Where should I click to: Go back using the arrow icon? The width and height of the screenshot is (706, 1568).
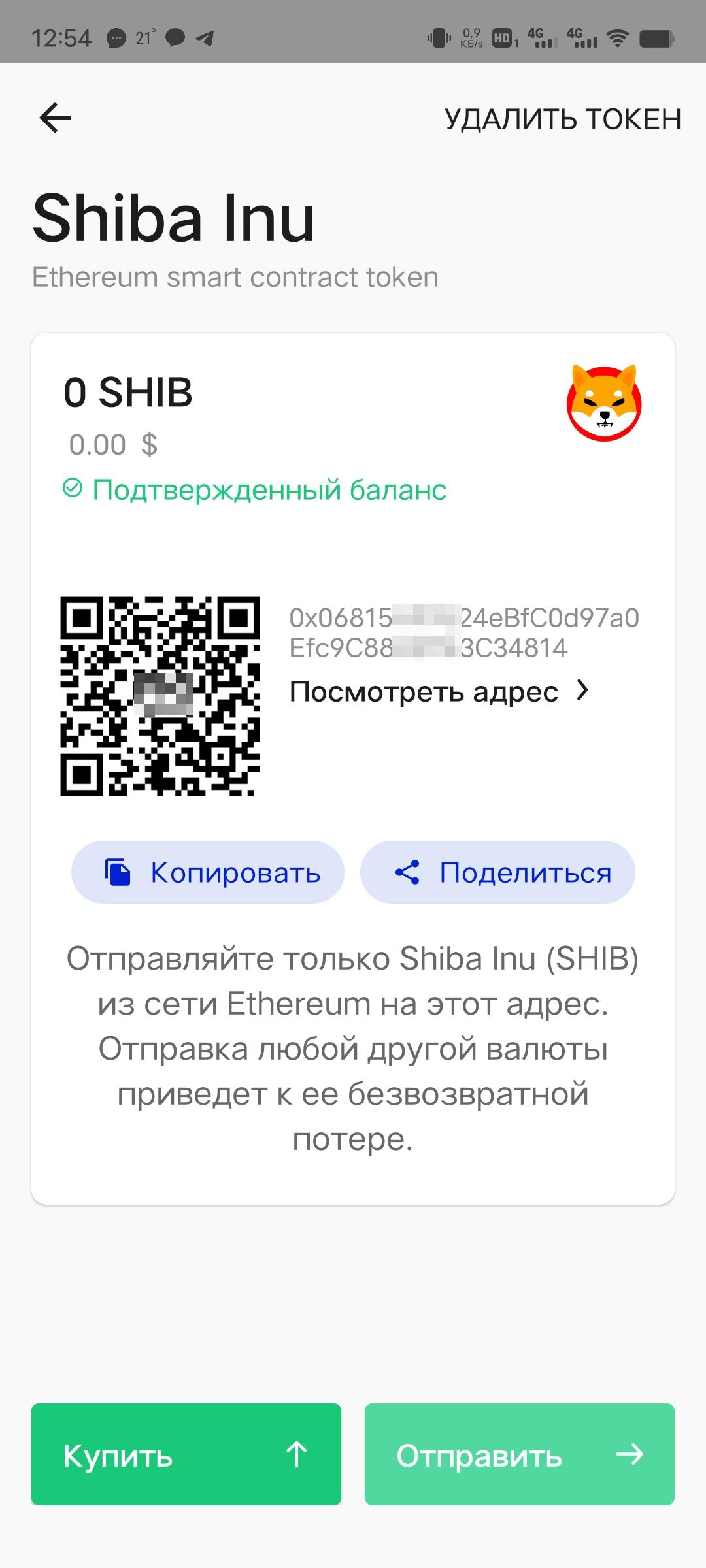coord(55,118)
